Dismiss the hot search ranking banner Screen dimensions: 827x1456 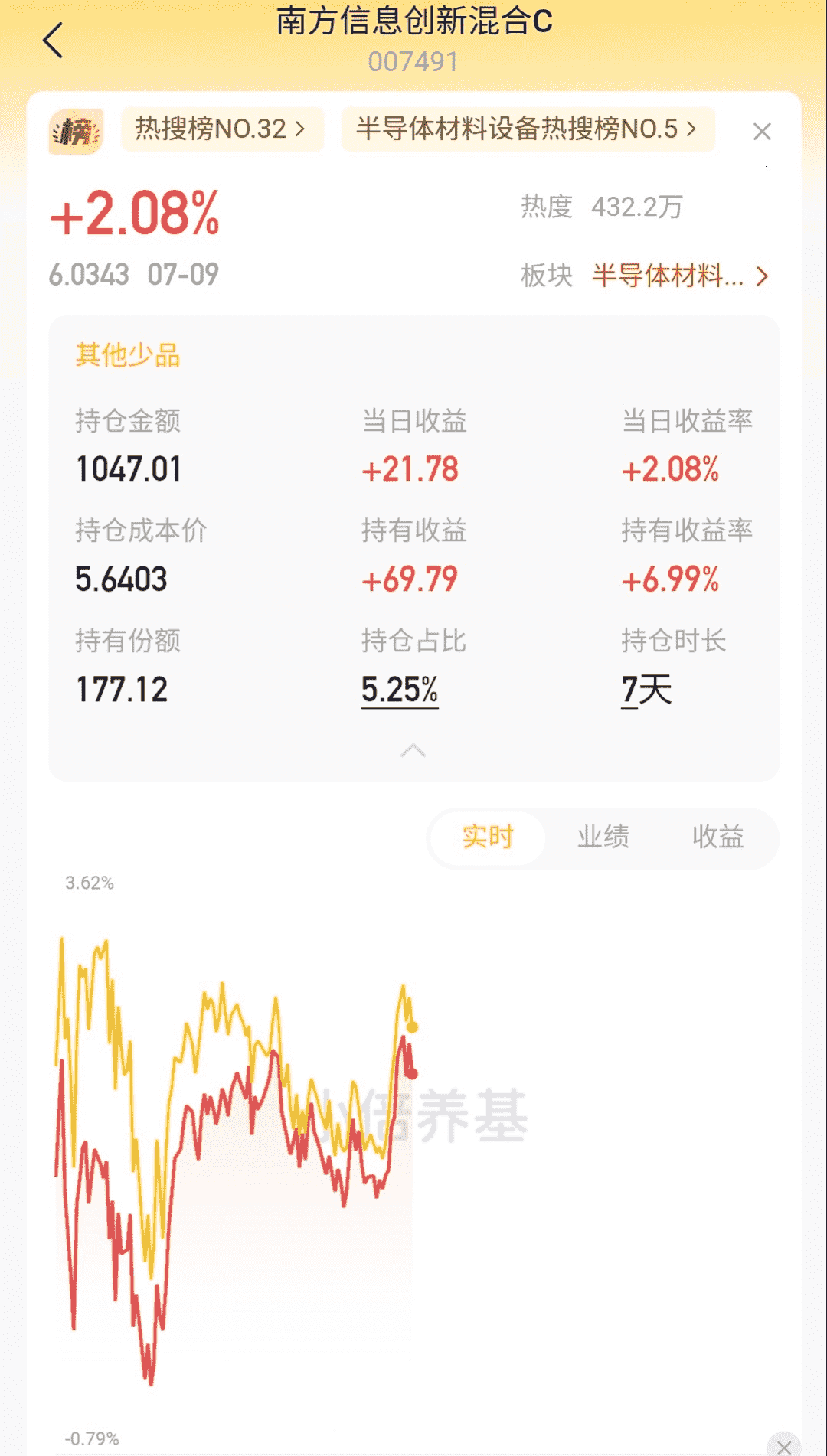point(762,132)
